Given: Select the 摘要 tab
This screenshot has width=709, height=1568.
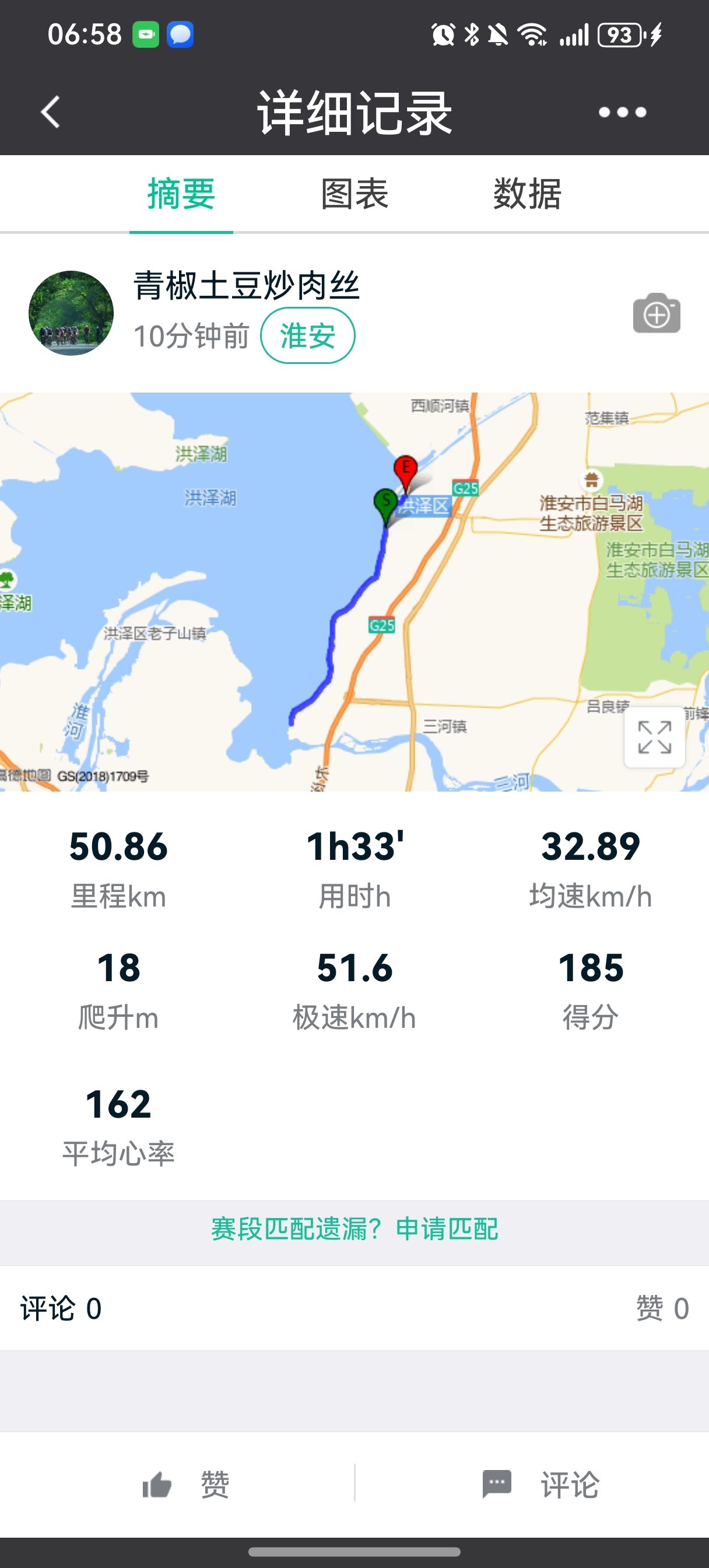Looking at the screenshot, I should (x=181, y=194).
